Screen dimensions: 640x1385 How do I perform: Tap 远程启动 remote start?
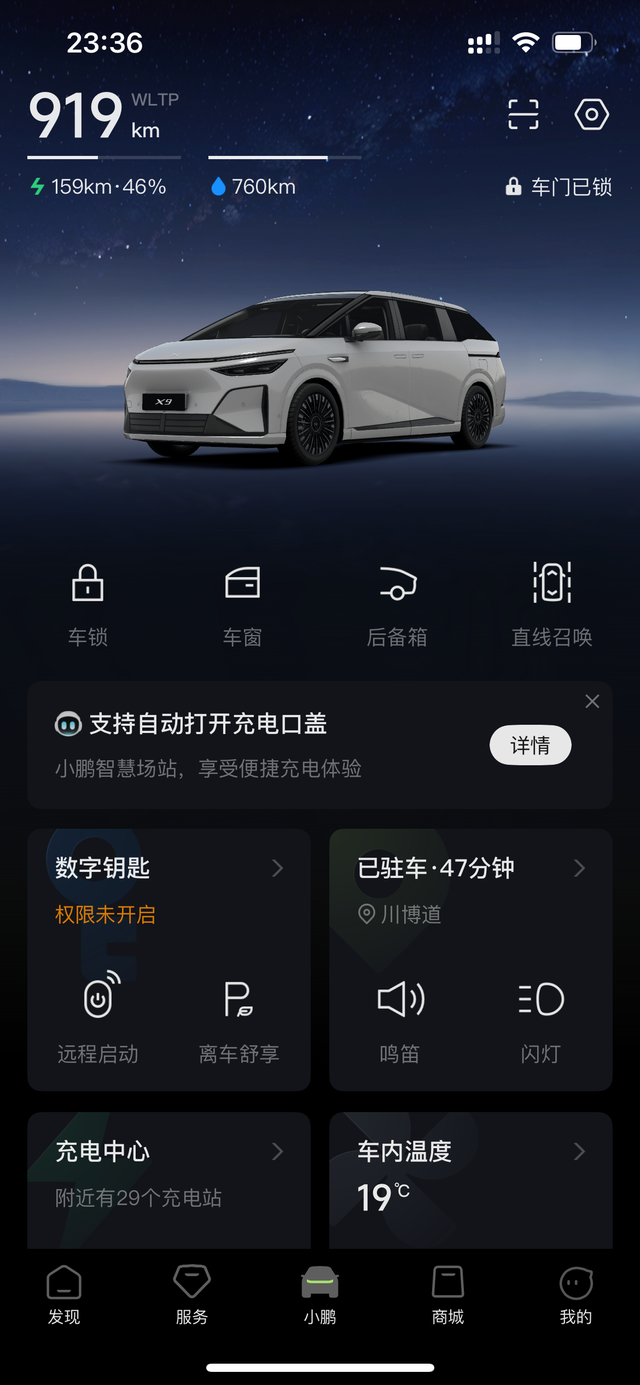pos(98,1016)
